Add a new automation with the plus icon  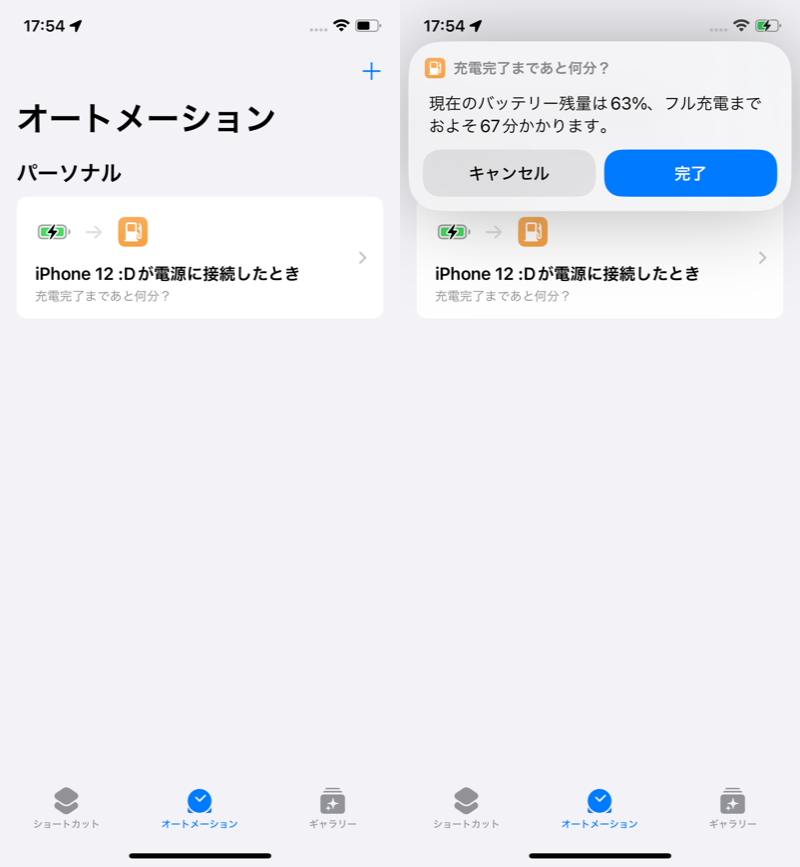click(x=371, y=71)
